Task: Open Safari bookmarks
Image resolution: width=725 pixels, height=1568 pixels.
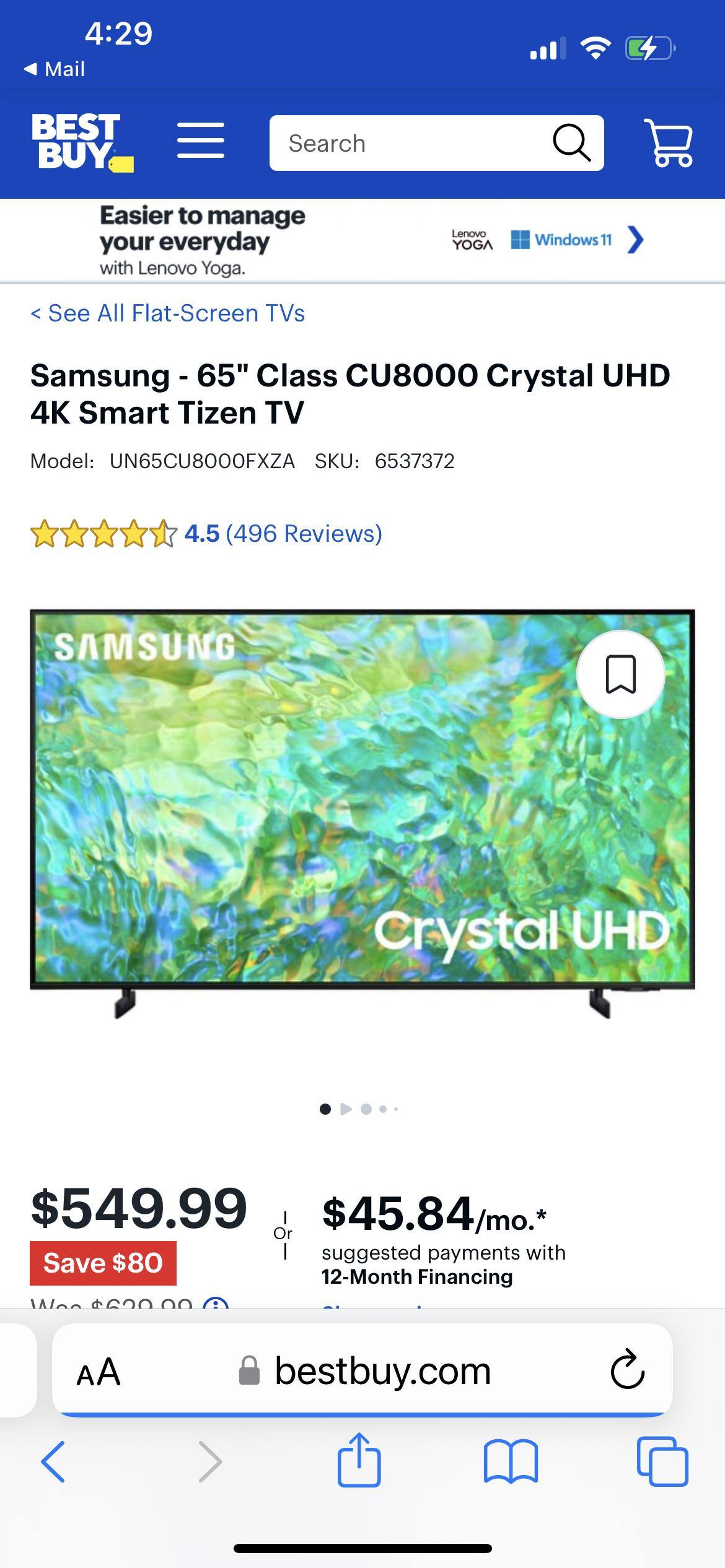Action: (x=511, y=1461)
